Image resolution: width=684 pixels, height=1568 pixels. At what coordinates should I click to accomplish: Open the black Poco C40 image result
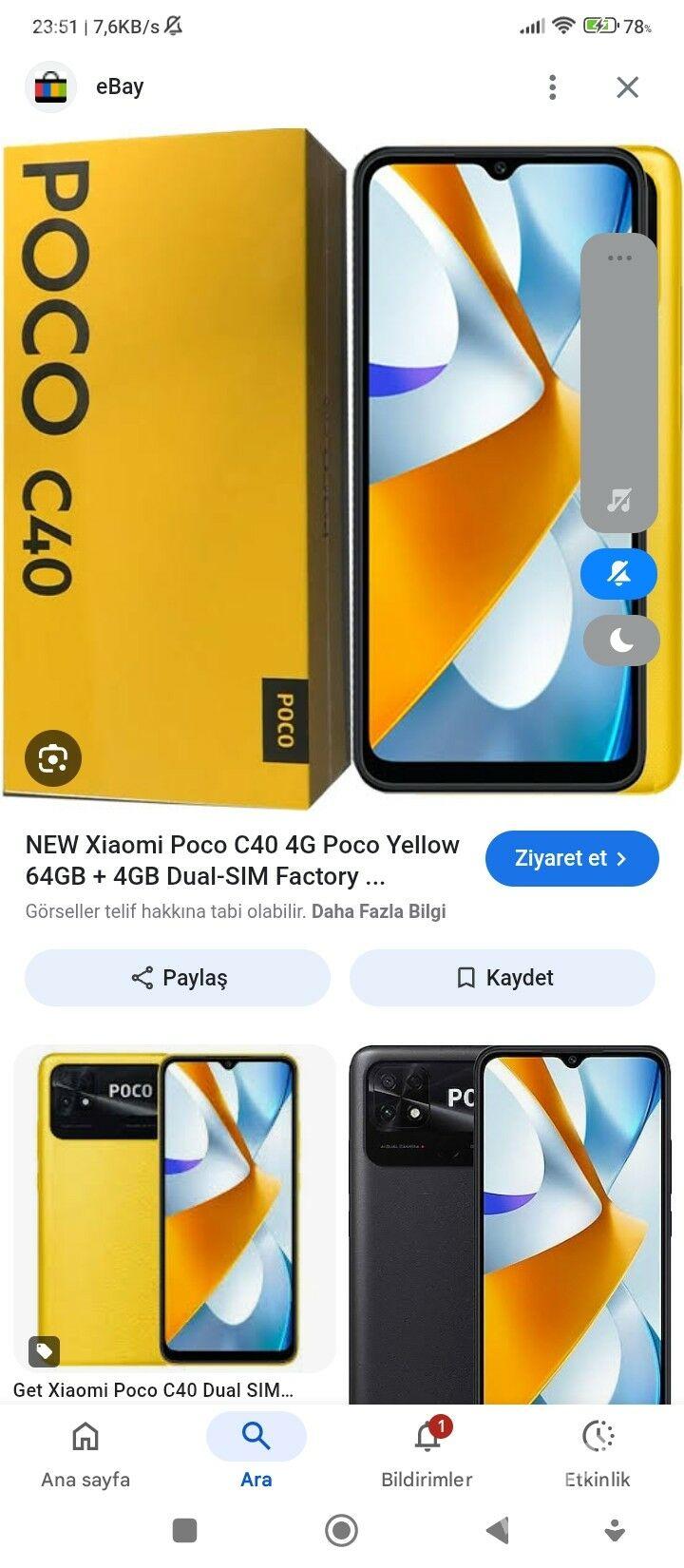[x=509, y=1224]
